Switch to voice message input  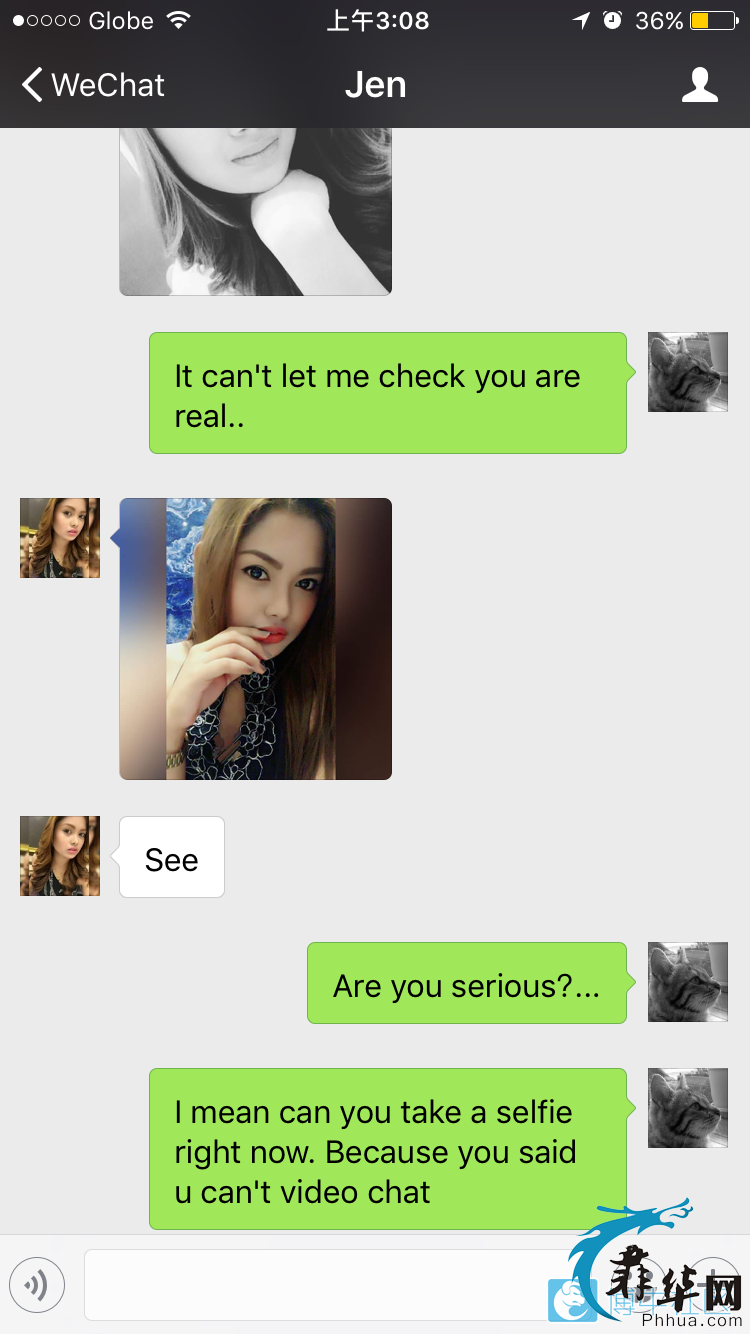37,1284
